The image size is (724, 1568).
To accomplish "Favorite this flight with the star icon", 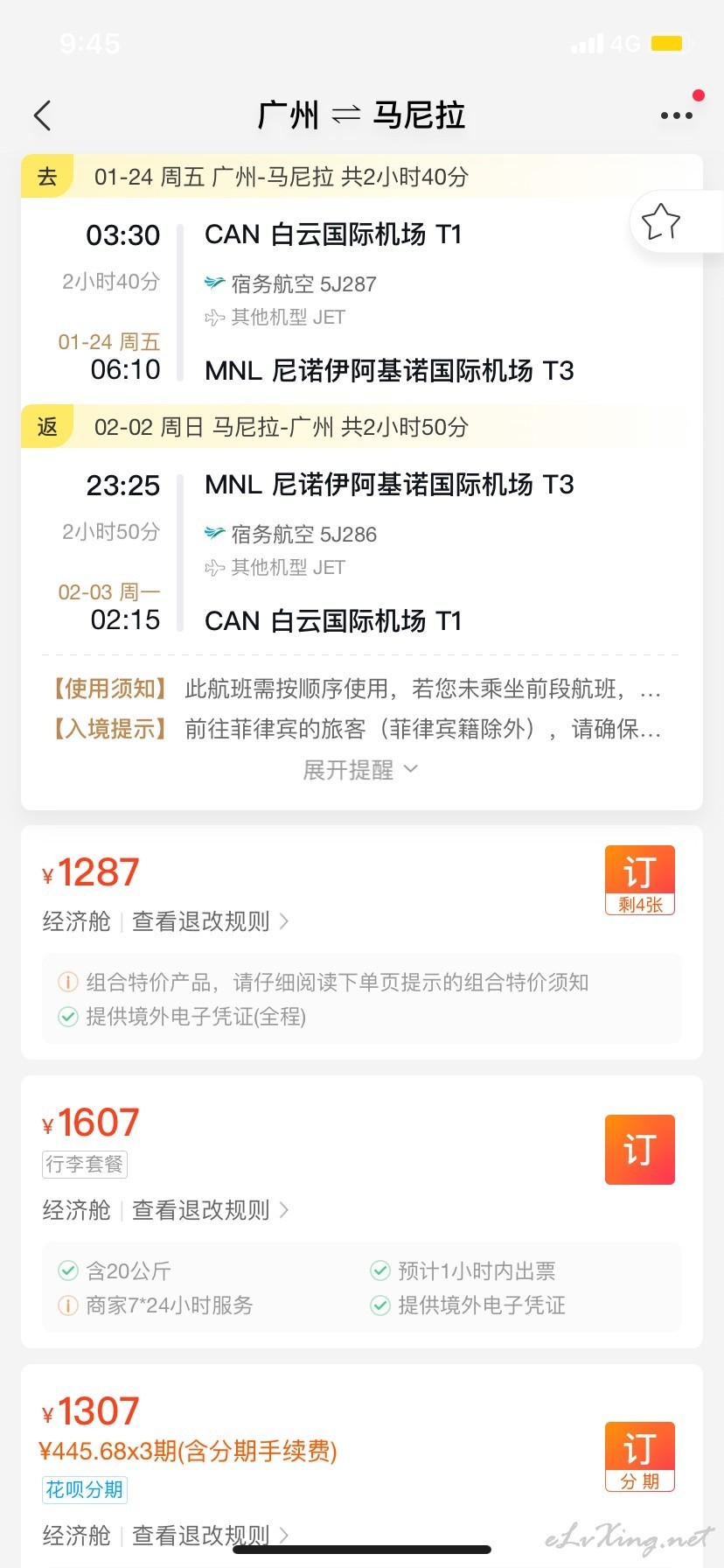I will pos(661,221).
